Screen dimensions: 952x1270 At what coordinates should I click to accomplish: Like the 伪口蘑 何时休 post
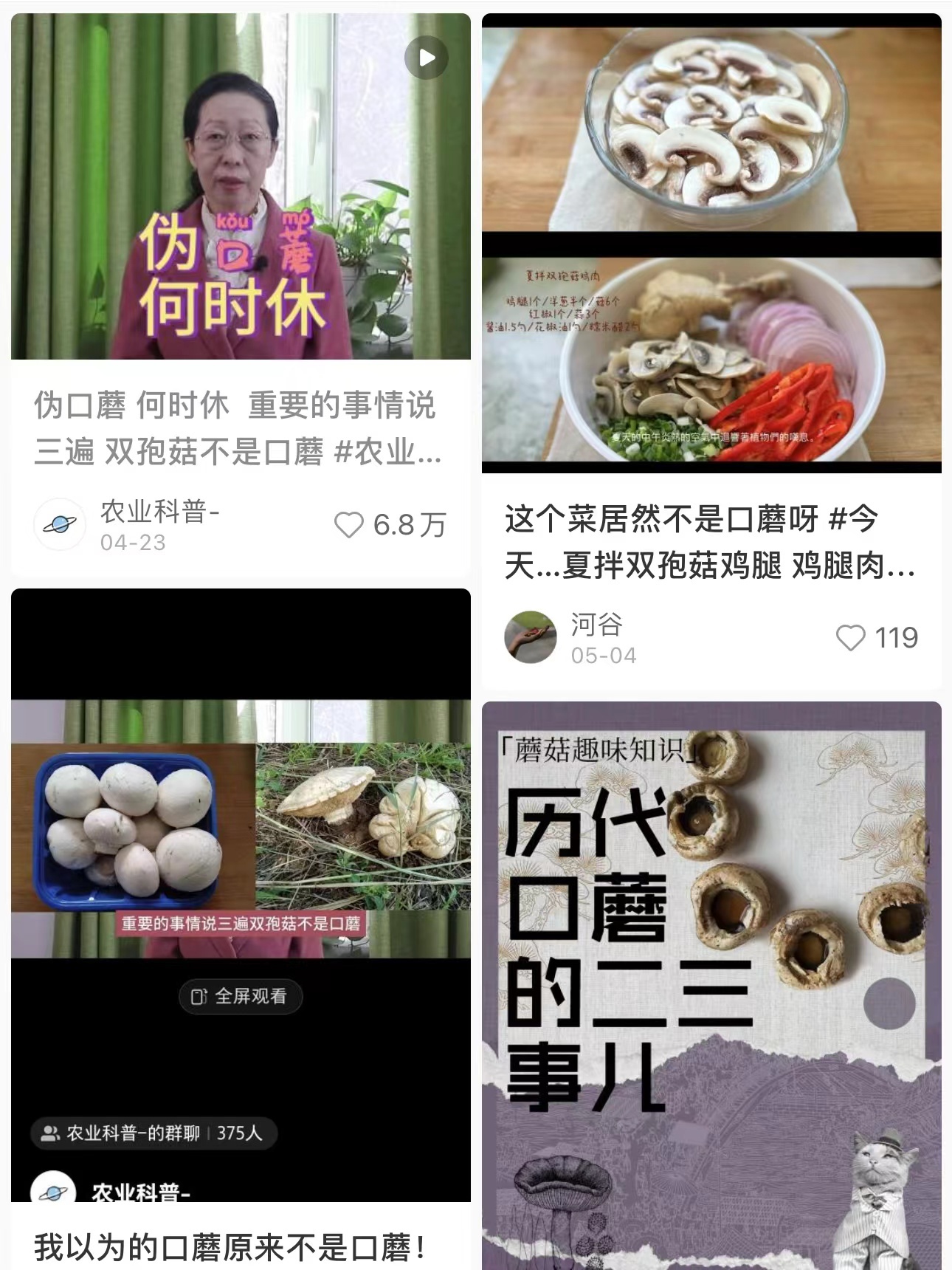click(349, 525)
